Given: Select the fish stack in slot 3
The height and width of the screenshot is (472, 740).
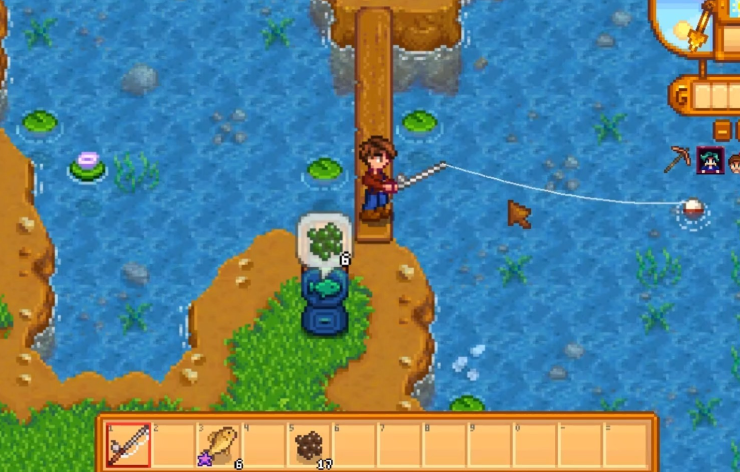Looking at the screenshot, I should [221, 442].
